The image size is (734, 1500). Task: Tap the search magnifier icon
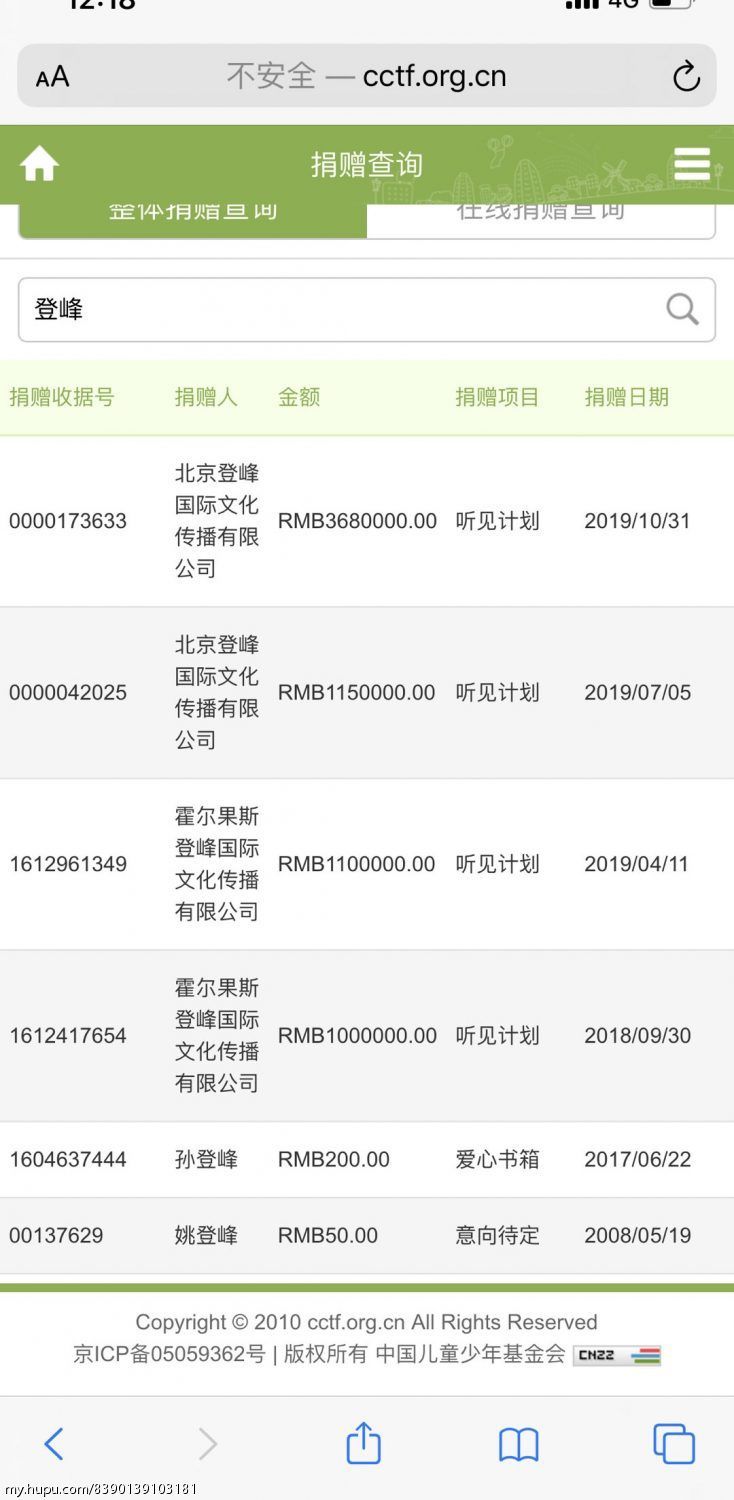click(x=682, y=310)
